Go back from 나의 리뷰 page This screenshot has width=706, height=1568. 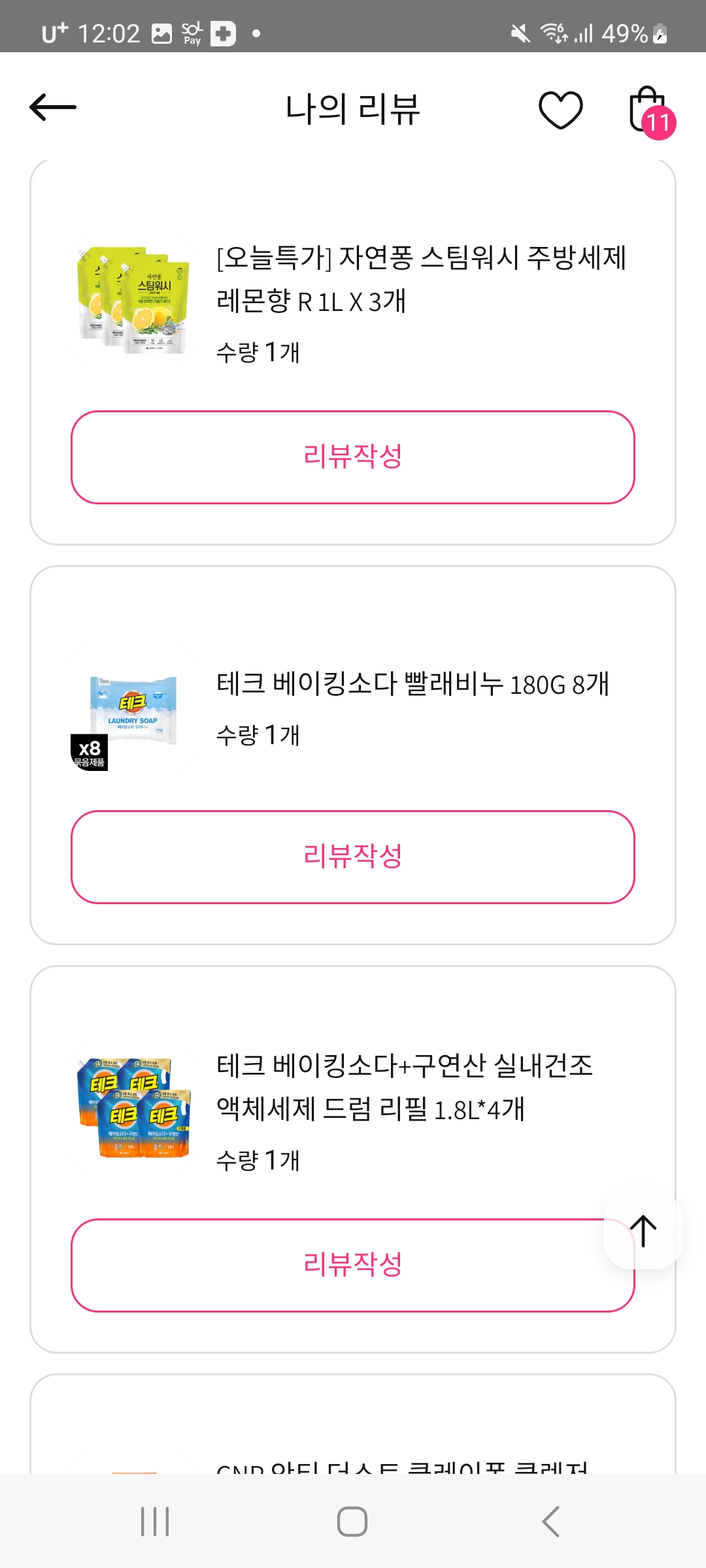click(x=54, y=108)
